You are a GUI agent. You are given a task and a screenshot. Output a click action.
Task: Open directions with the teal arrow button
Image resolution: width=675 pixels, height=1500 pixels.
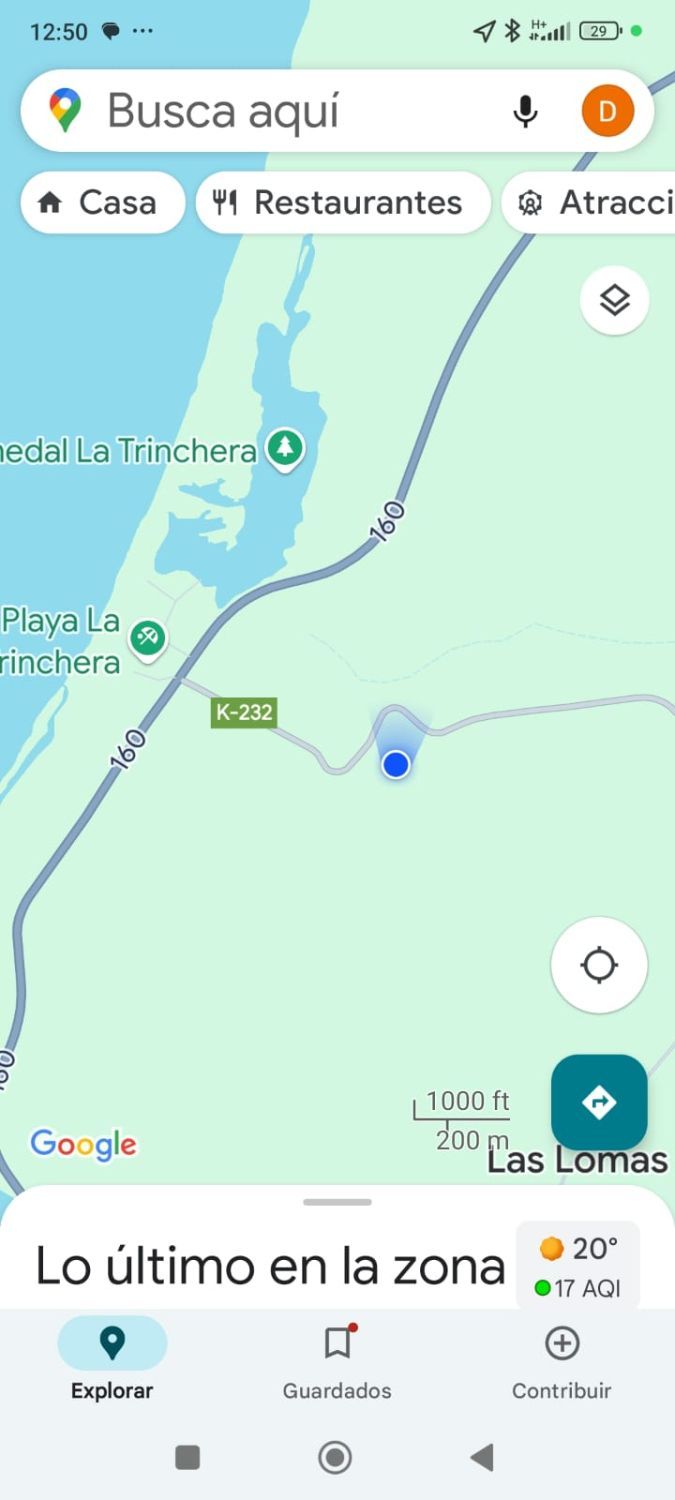[599, 1102]
